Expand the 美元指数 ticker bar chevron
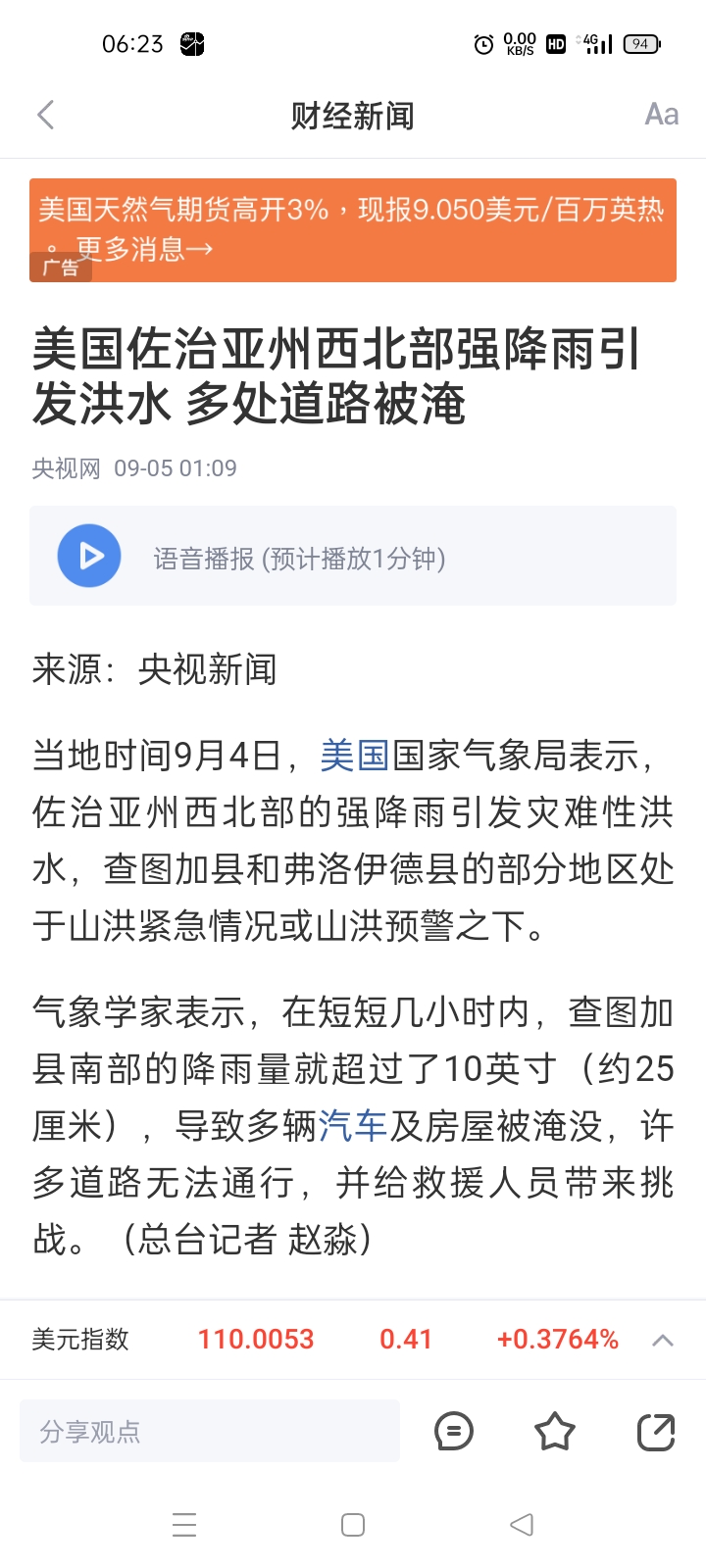Screen dimensions: 706x1568 point(663,1340)
